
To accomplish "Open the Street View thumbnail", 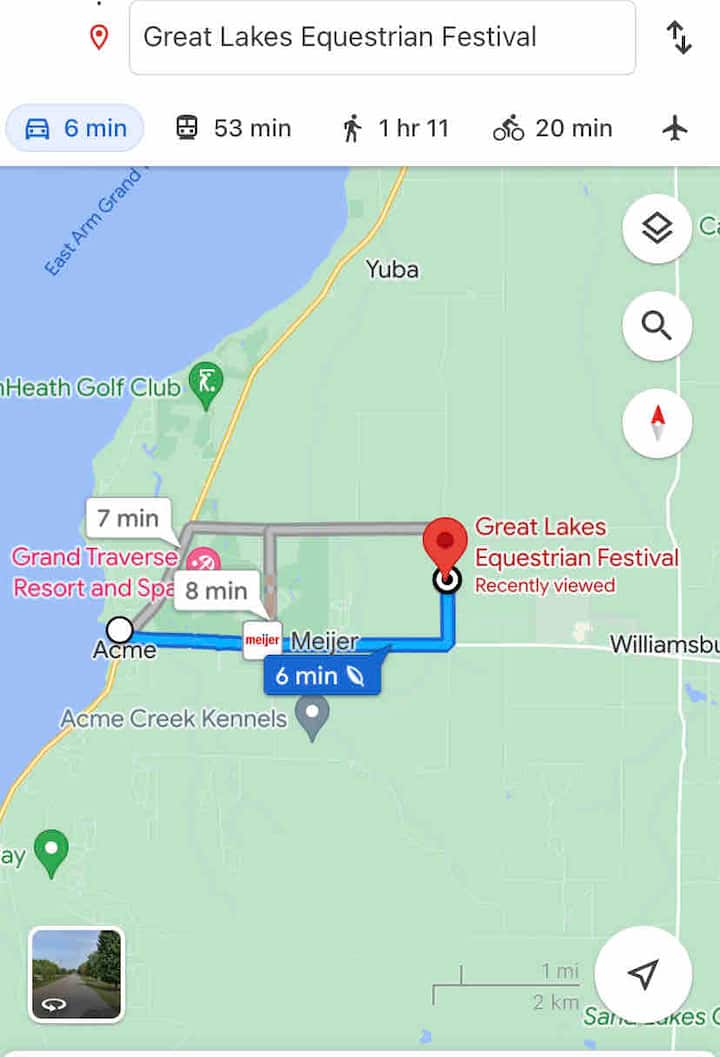I will (x=77, y=974).
